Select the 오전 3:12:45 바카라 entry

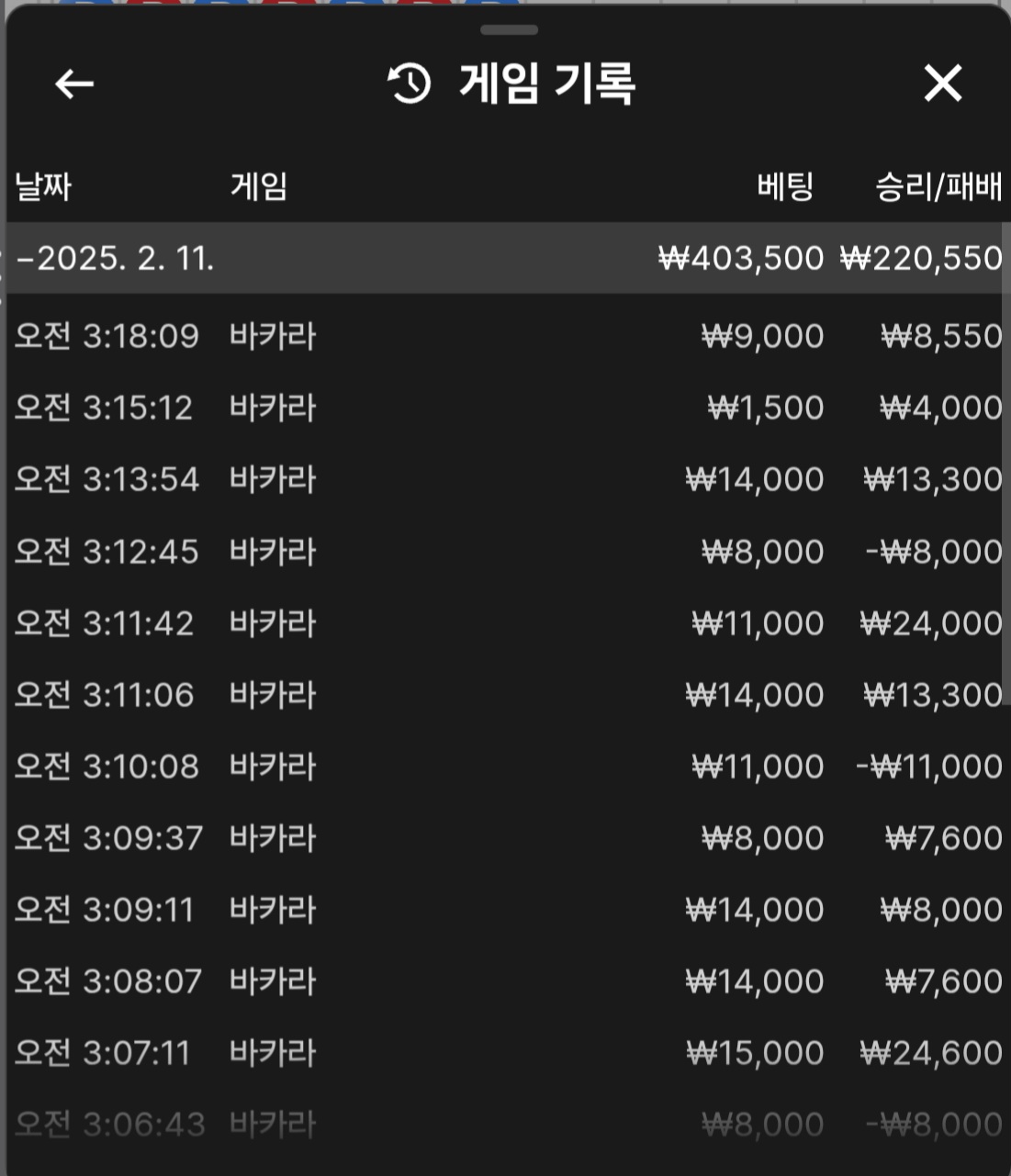[505, 552]
